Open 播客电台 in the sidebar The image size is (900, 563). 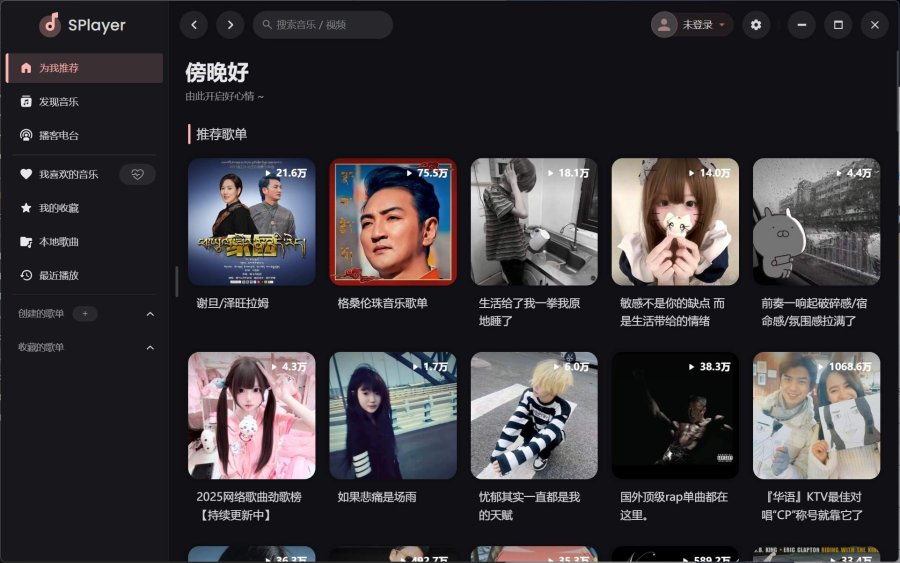59,135
